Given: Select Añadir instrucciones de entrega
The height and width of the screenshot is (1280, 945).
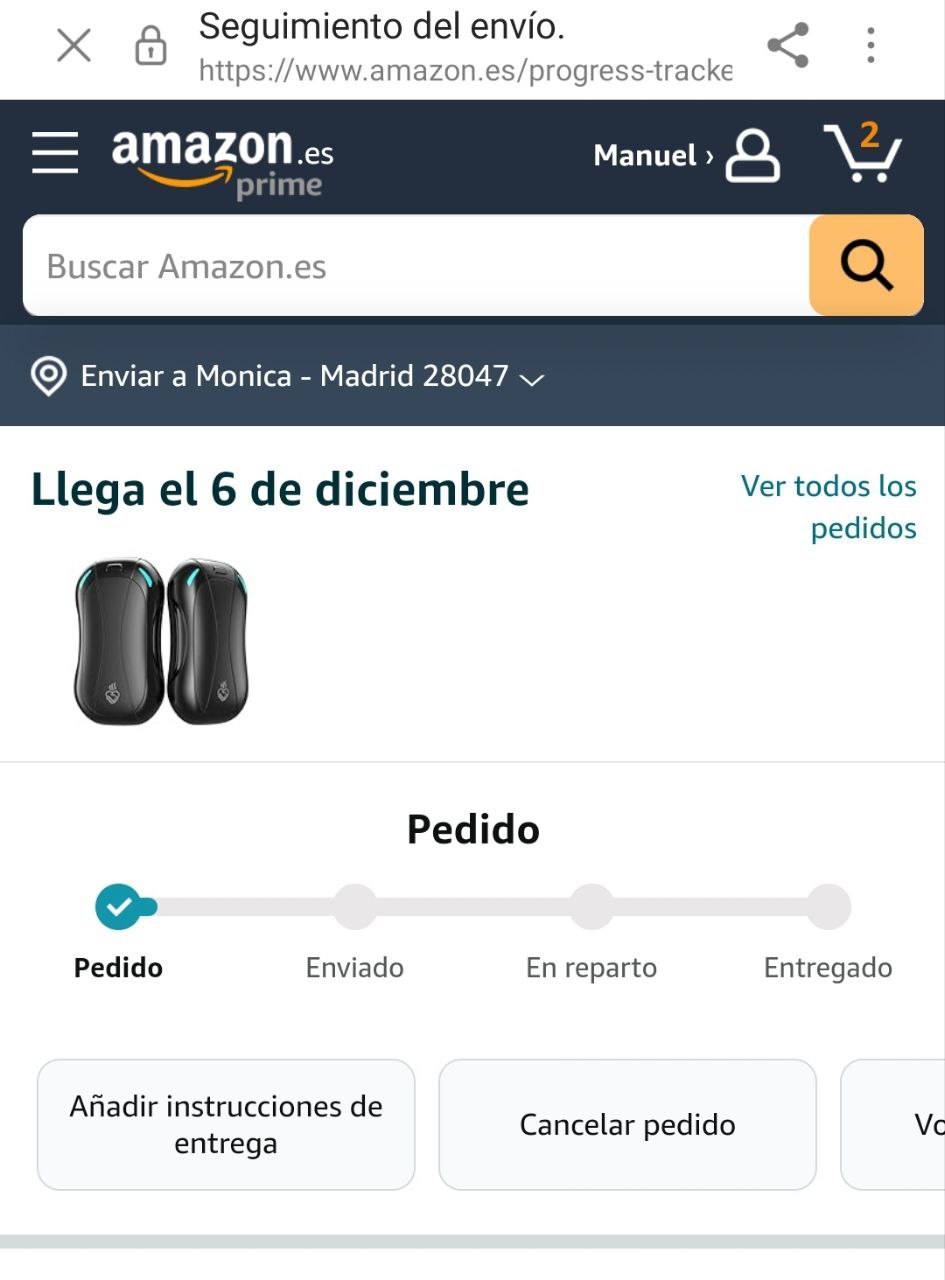Looking at the screenshot, I should [x=226, y=1125].
